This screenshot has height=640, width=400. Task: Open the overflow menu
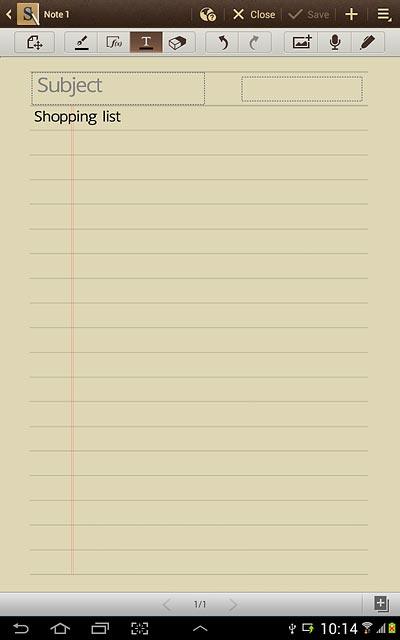tap(384, 15)
